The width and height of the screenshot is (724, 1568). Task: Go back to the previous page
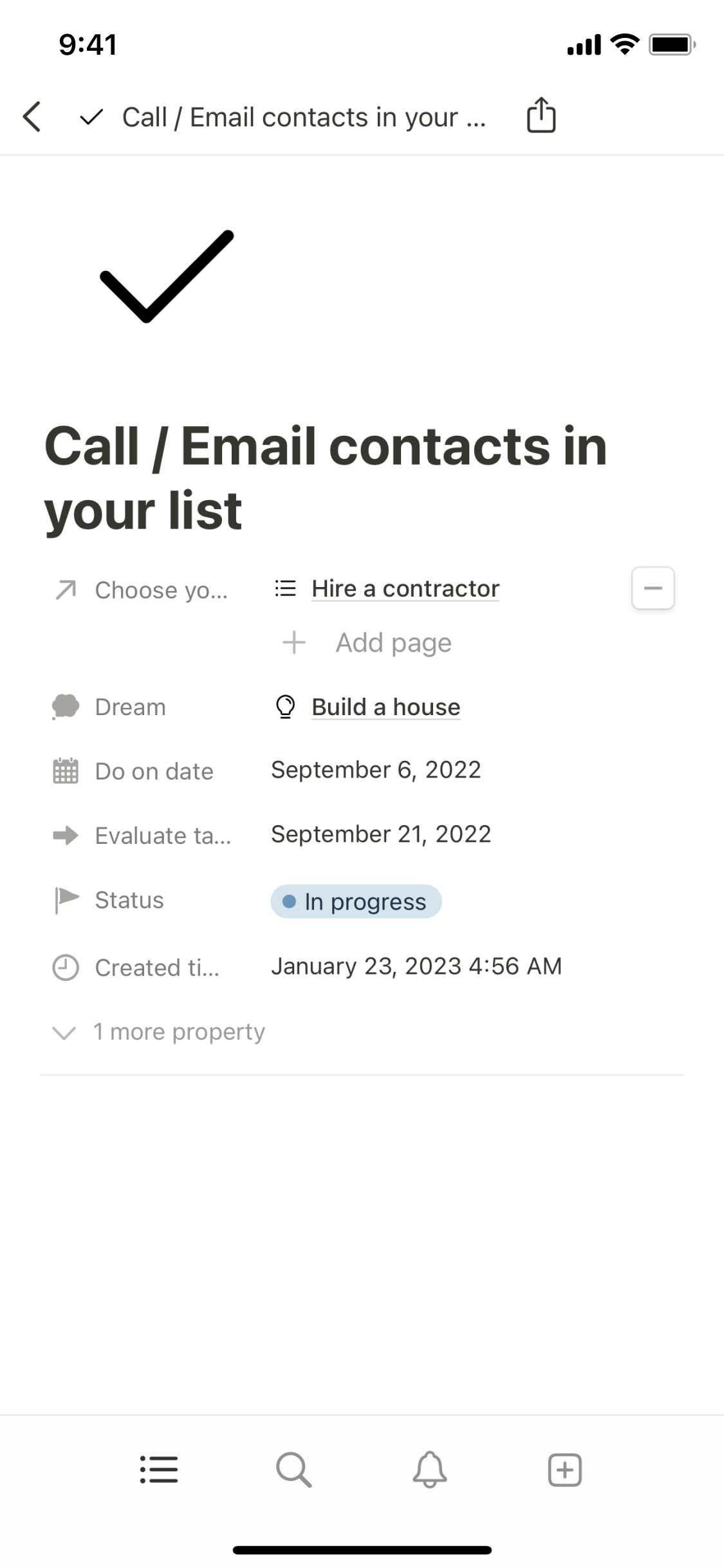pyautogui.click(x=32, y=117)
